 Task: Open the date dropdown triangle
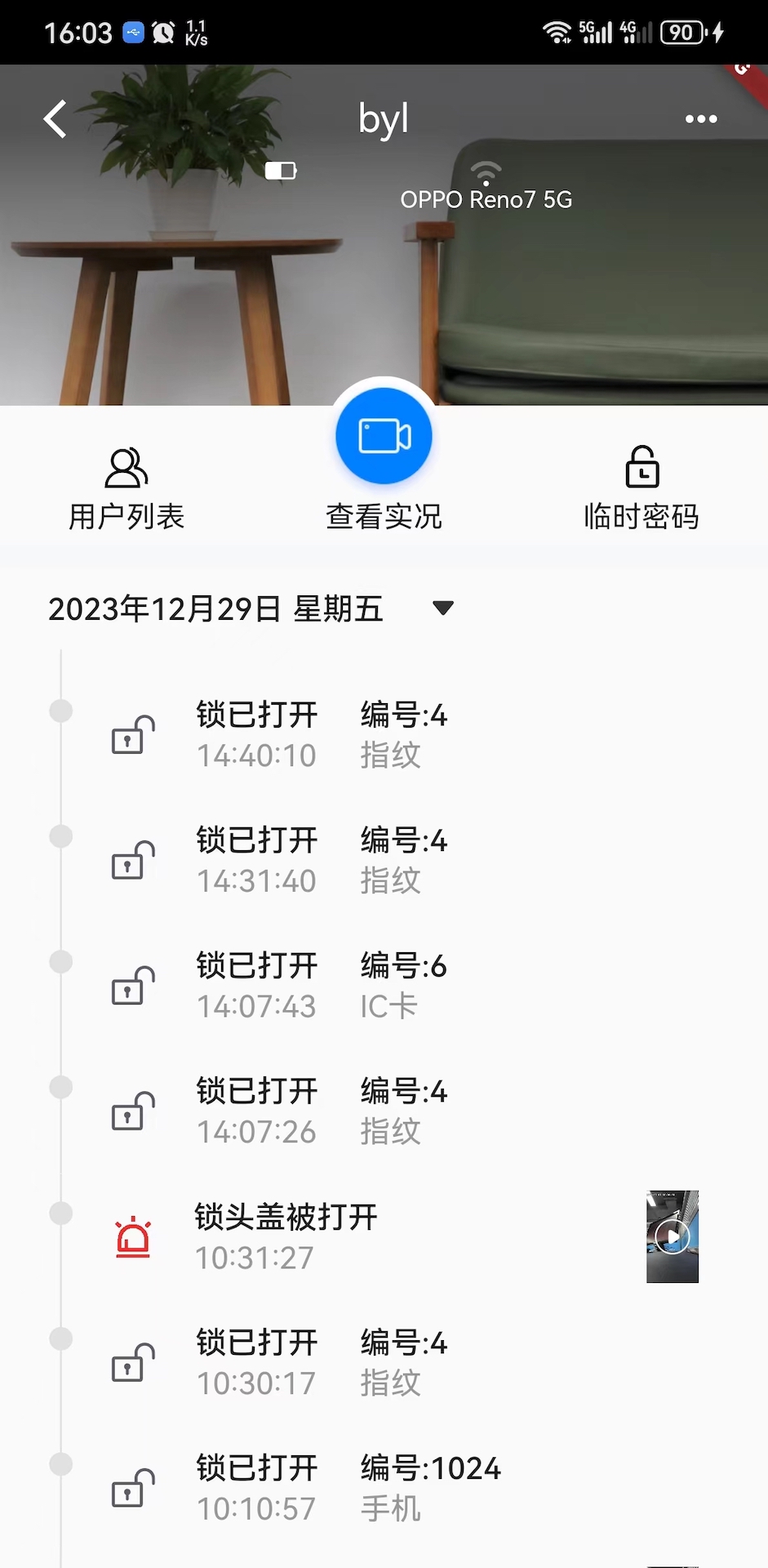pos(442,608)
